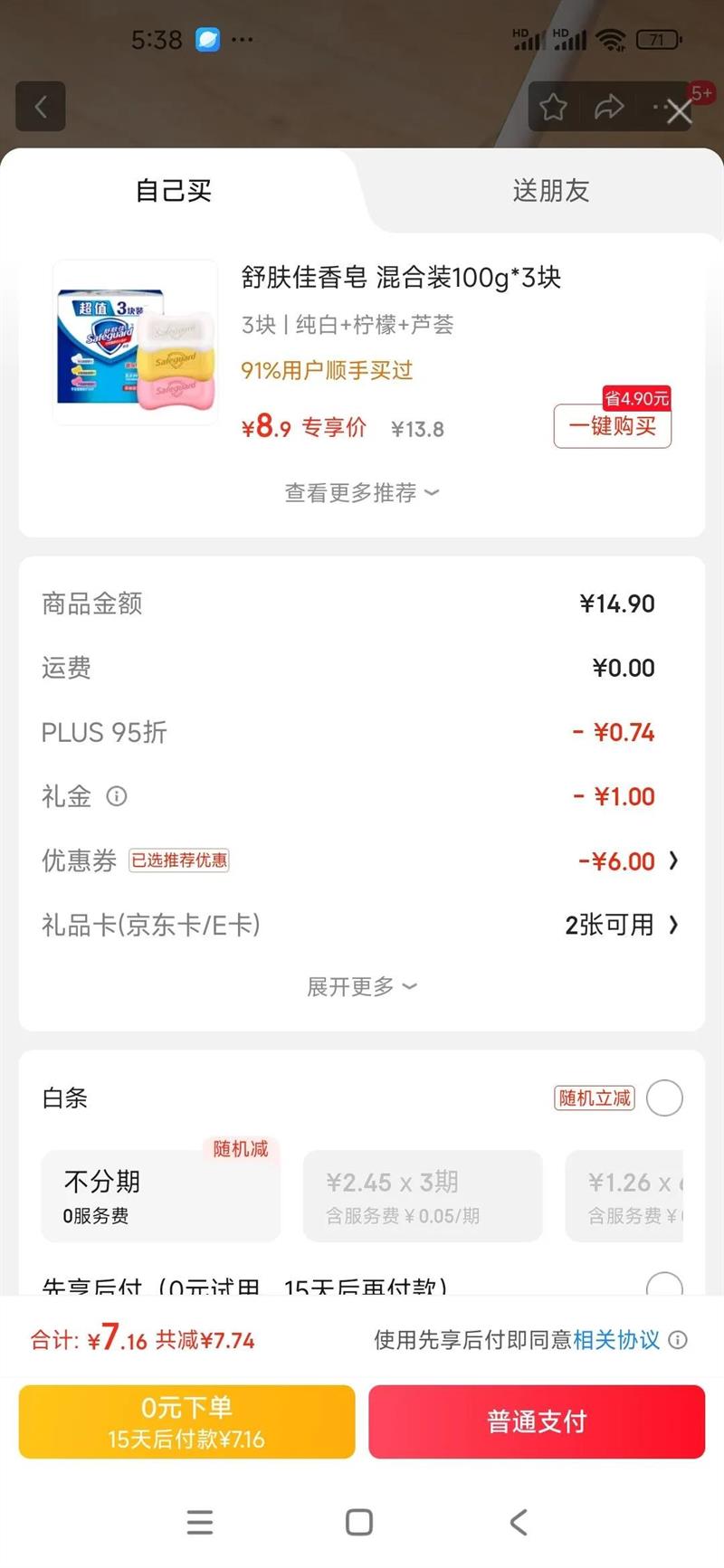Open the 相关协议 link

click(616, 1340)
